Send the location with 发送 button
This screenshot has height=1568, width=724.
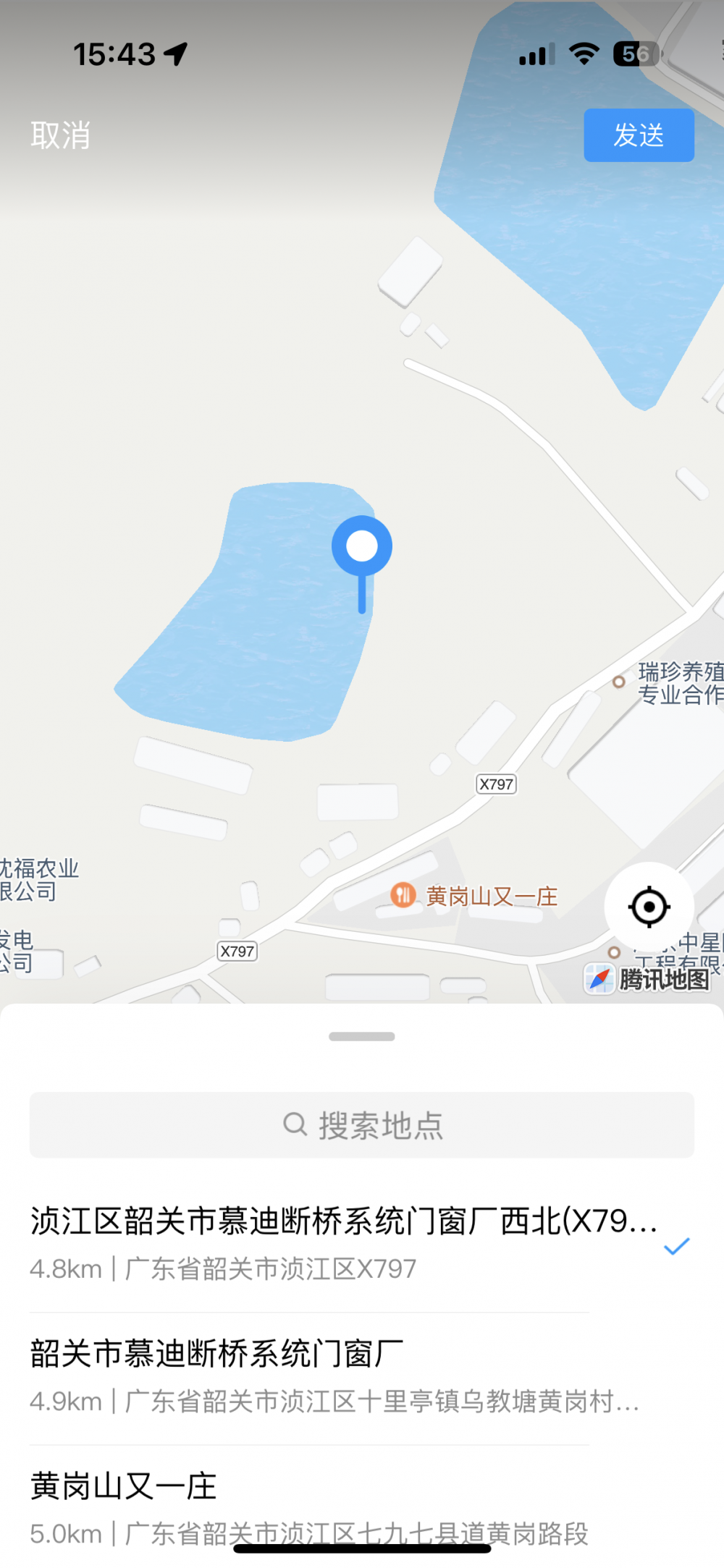pos(639,135)
